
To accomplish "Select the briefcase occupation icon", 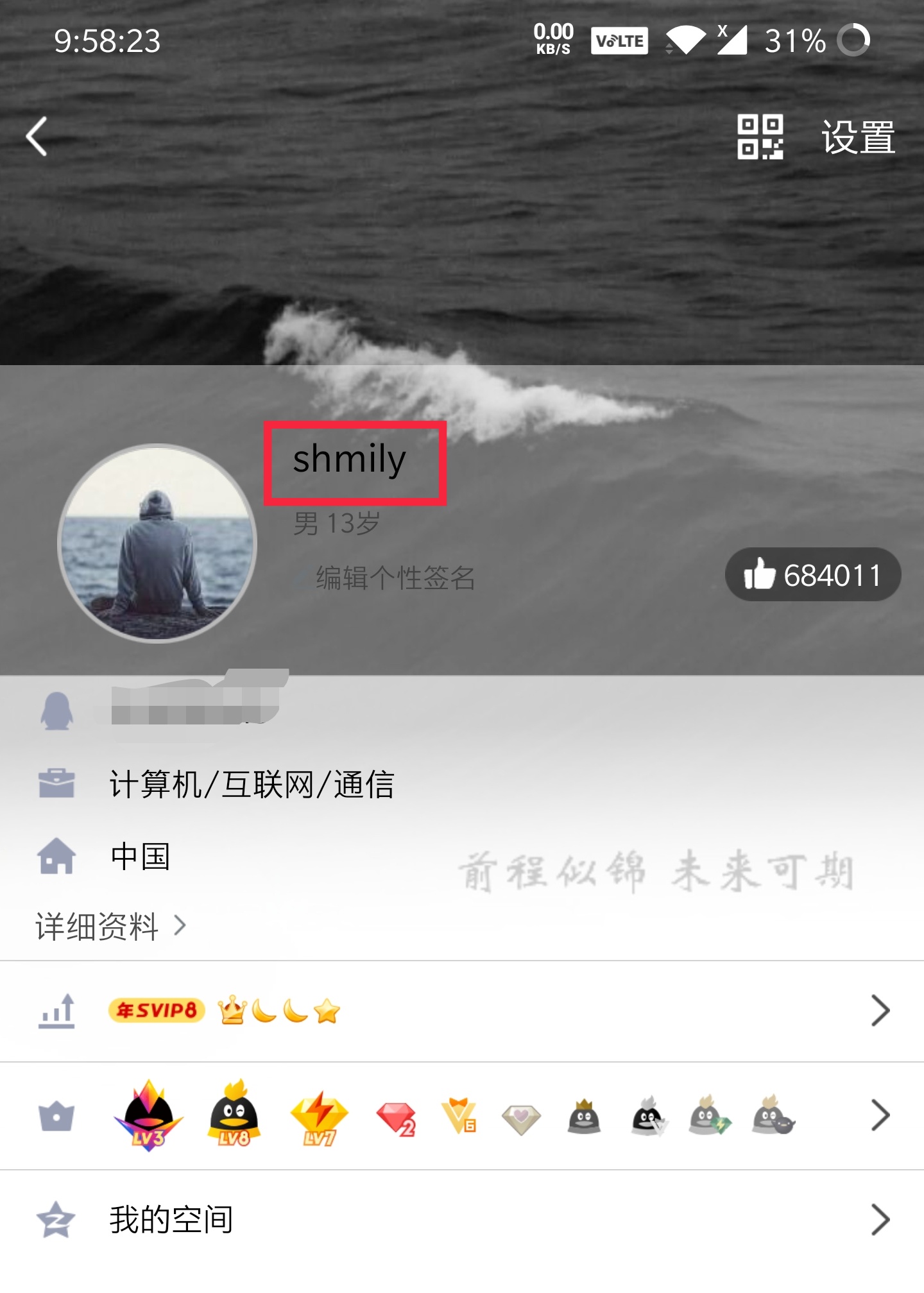I will 58,784.
